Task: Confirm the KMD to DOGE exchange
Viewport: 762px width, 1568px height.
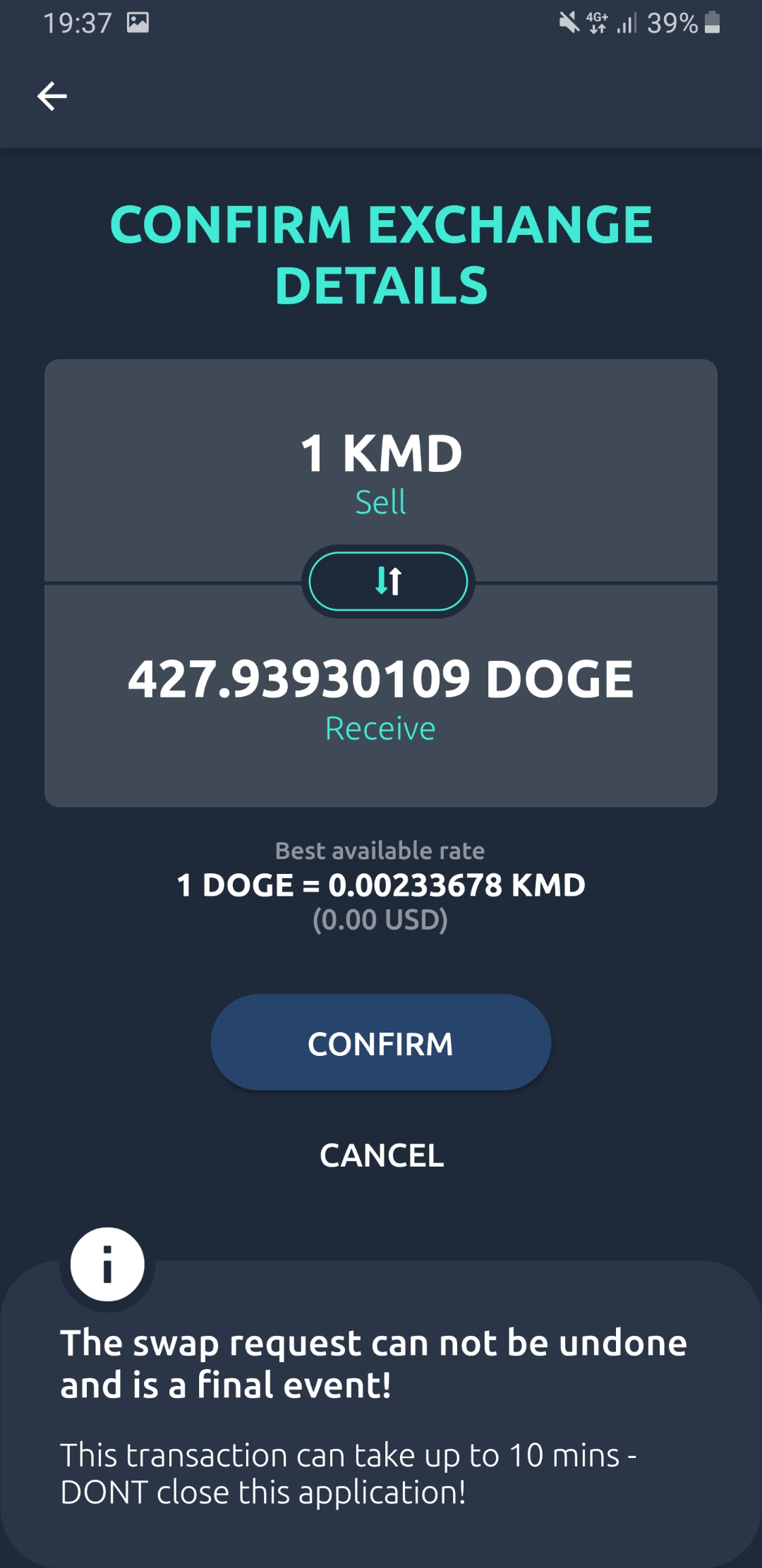Action: point(380,1043)
